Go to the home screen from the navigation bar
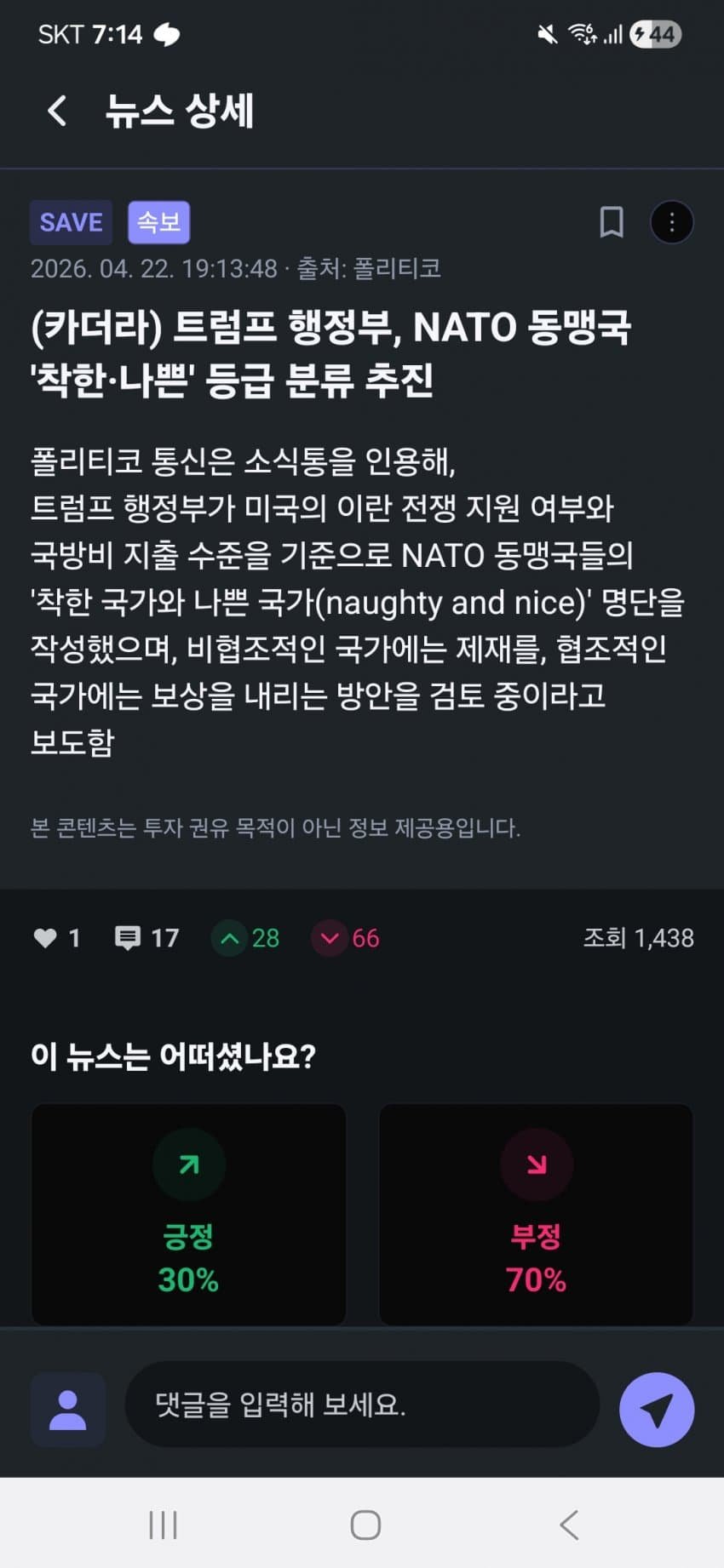 click(365, 1525)
